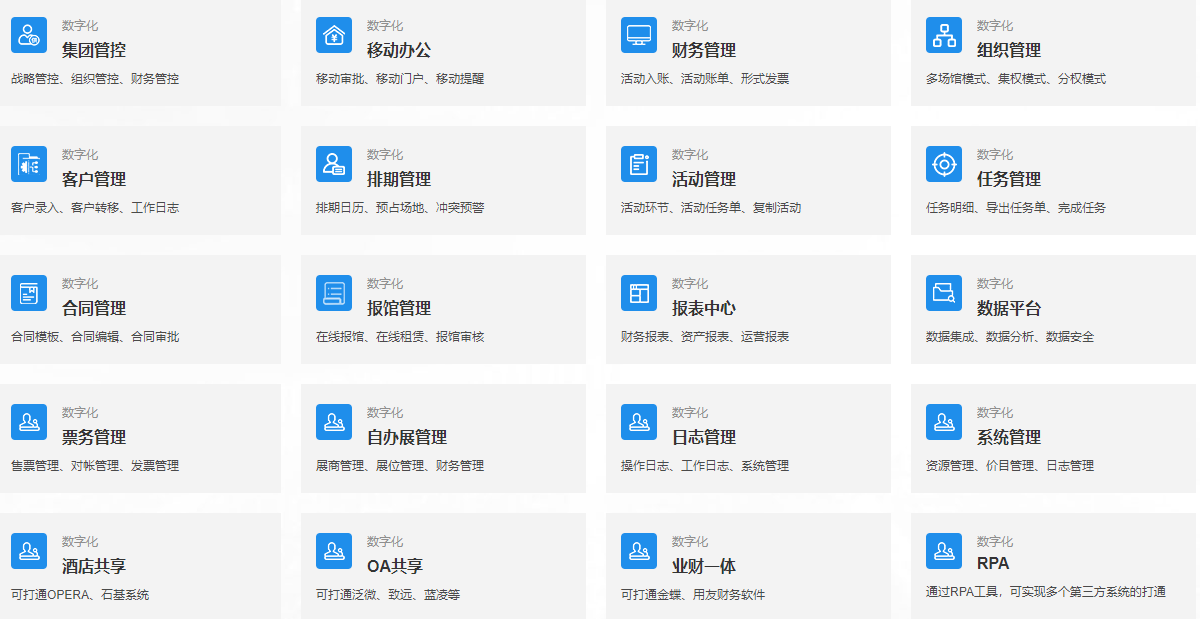Tap the RPA card
The width and height of the screenshot is (1200, 619).
pos(993,563)
